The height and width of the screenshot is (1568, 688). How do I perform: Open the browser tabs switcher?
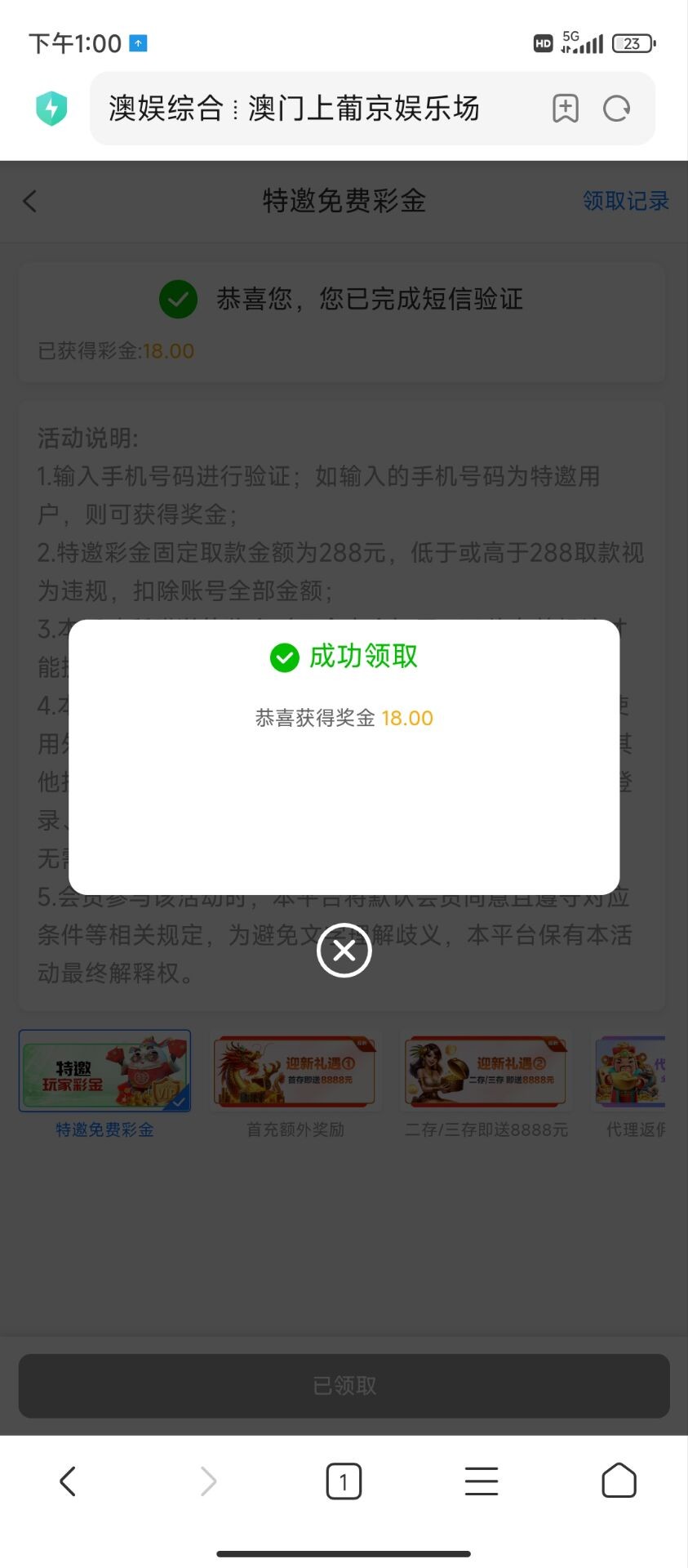344,1481
